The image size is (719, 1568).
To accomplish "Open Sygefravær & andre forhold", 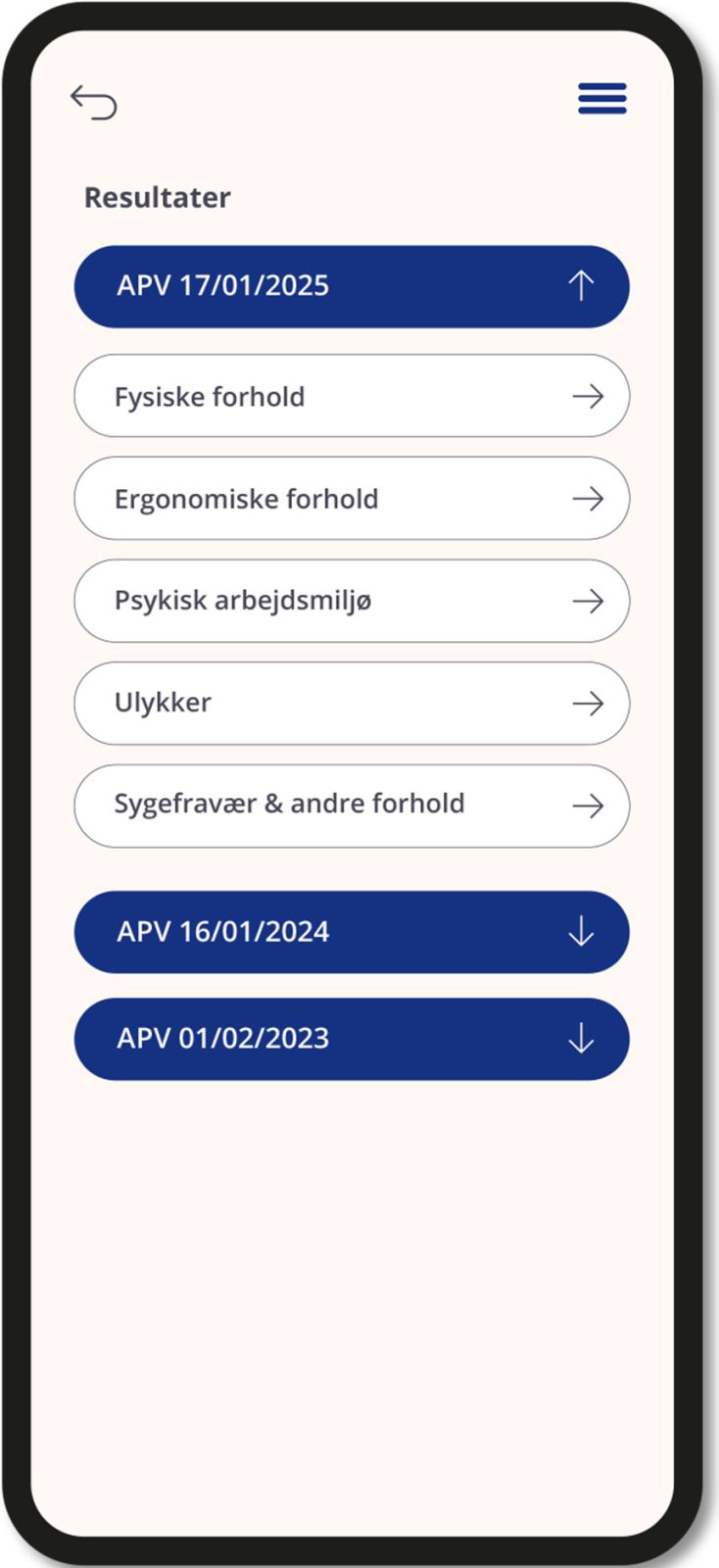I will pyautogui.click(x=351, y=806).
